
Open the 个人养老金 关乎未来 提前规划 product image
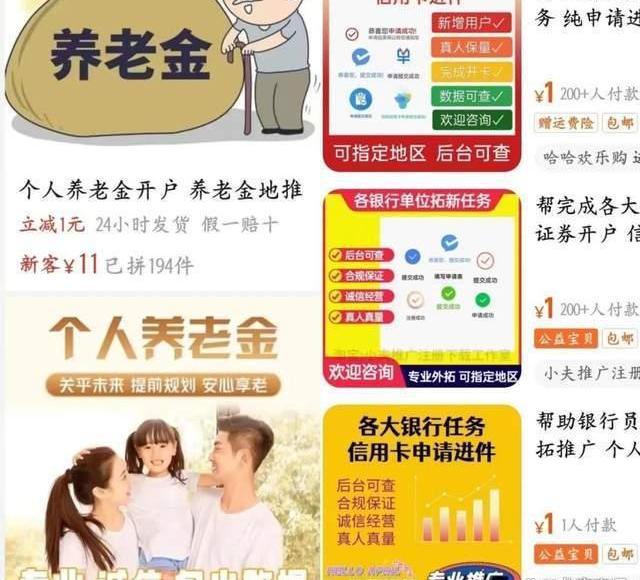coord(162,440)
